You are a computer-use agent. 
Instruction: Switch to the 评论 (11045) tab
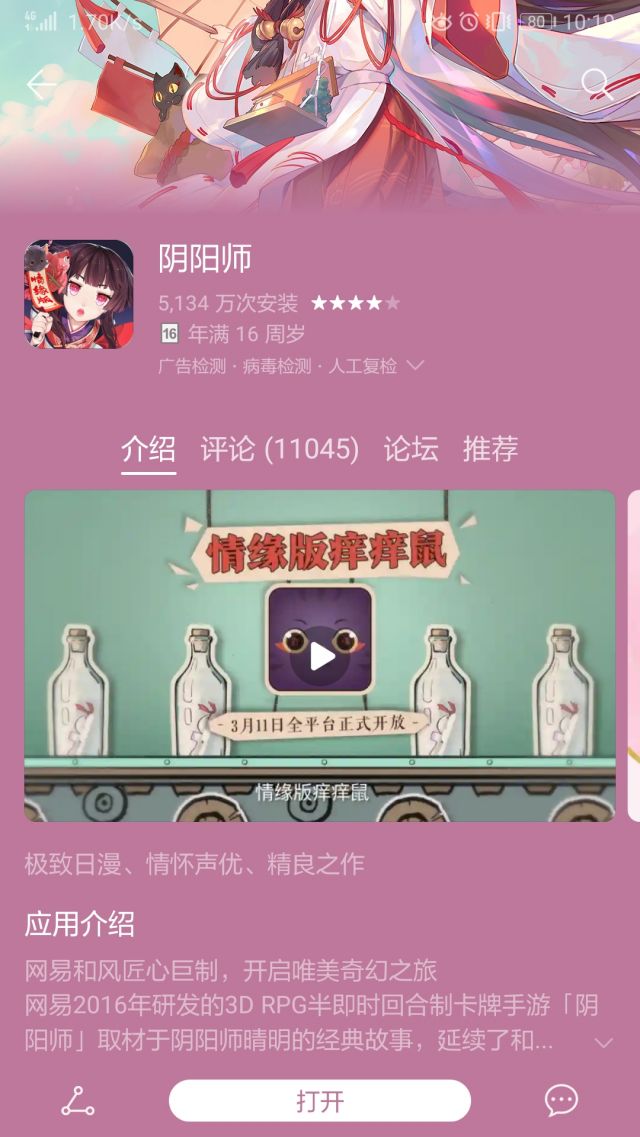279,449
